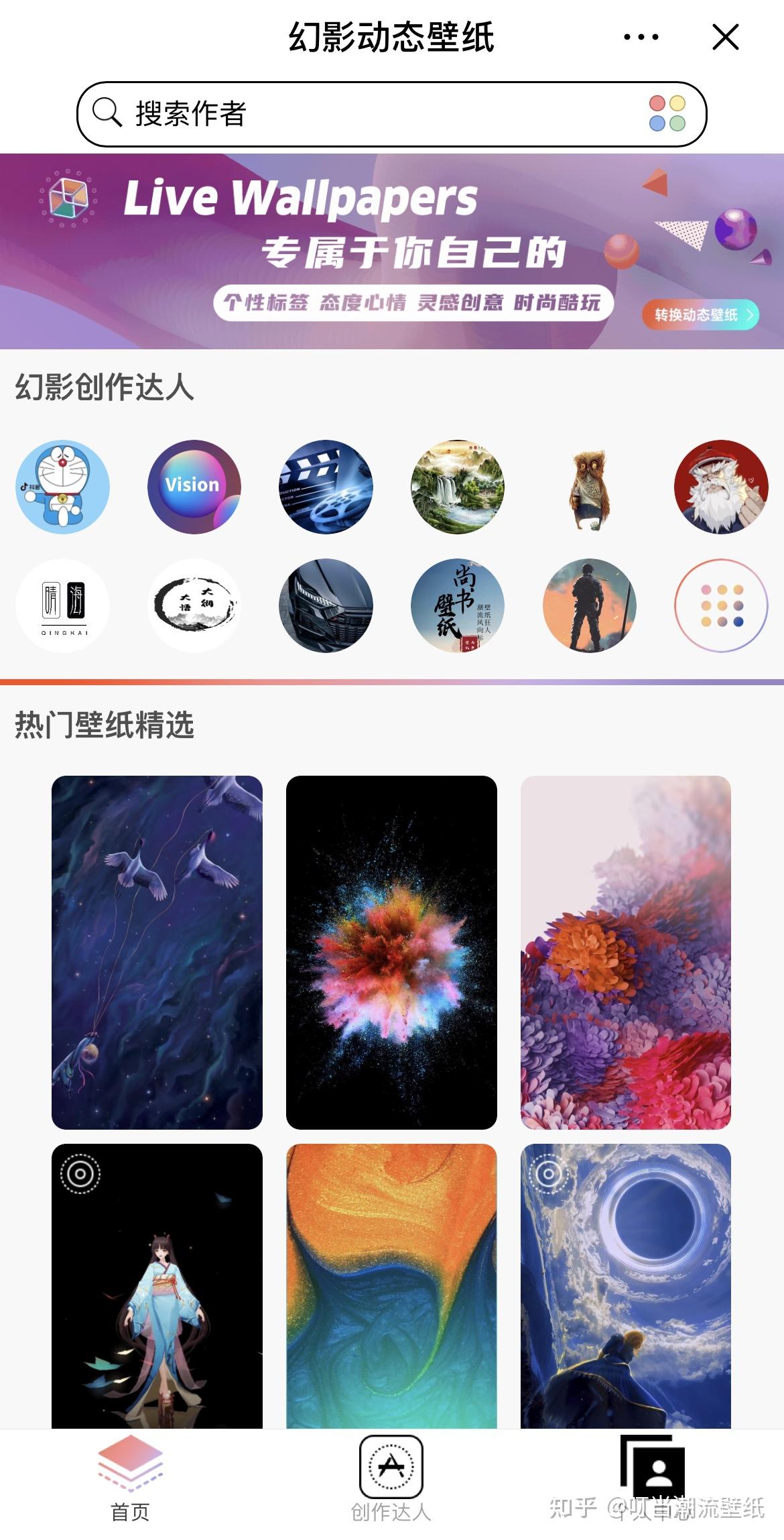Select the Santa Claus artwork creator

pos(721,487)
